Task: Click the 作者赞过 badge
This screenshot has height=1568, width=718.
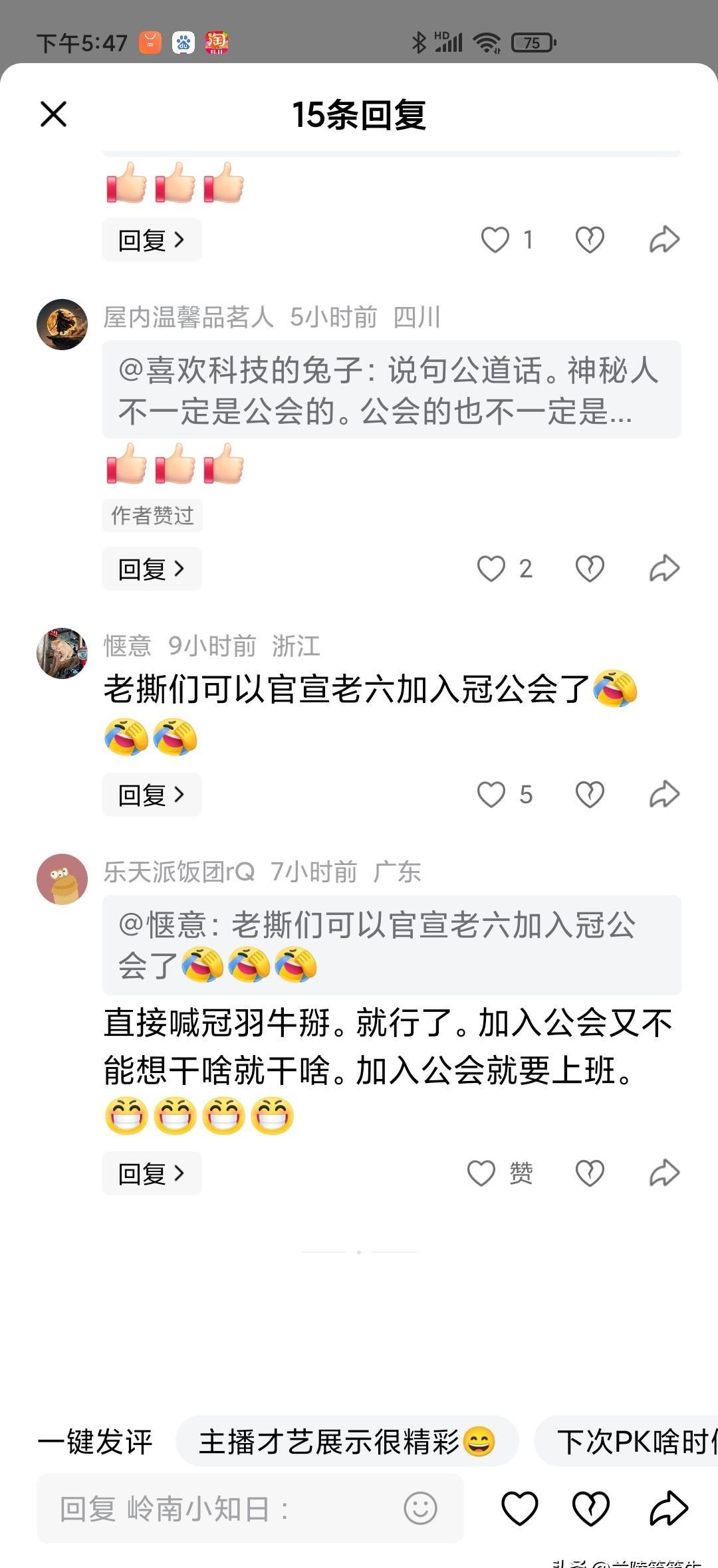Action: click(x=152, y=516)
